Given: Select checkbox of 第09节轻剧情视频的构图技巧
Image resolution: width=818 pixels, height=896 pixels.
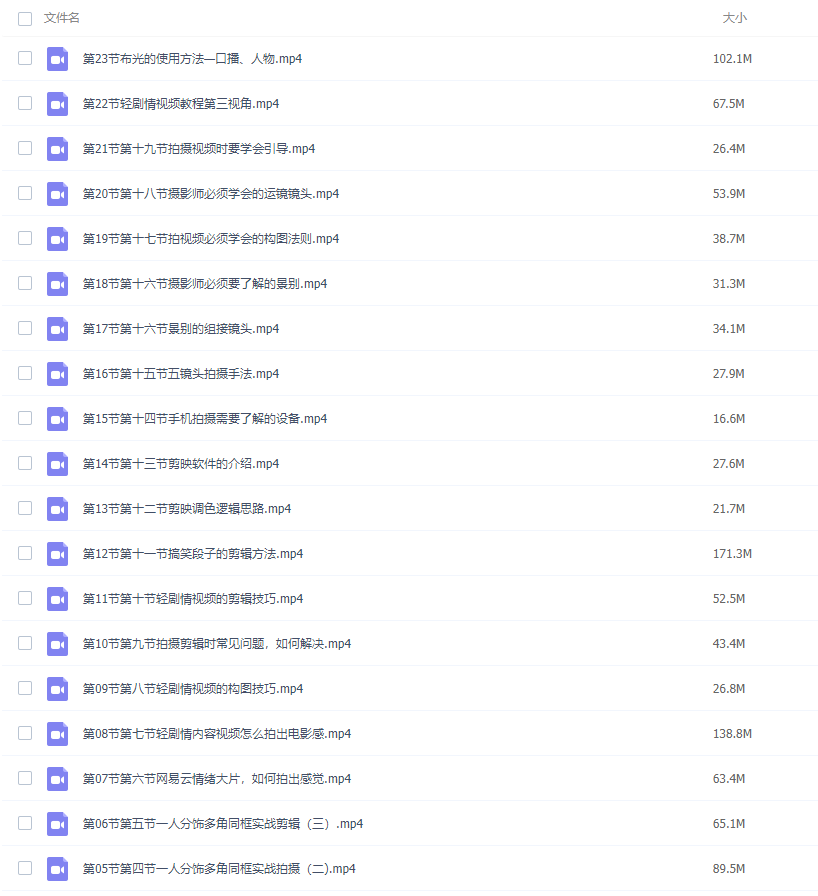Looking at the screenshot, I should point(25,689).
